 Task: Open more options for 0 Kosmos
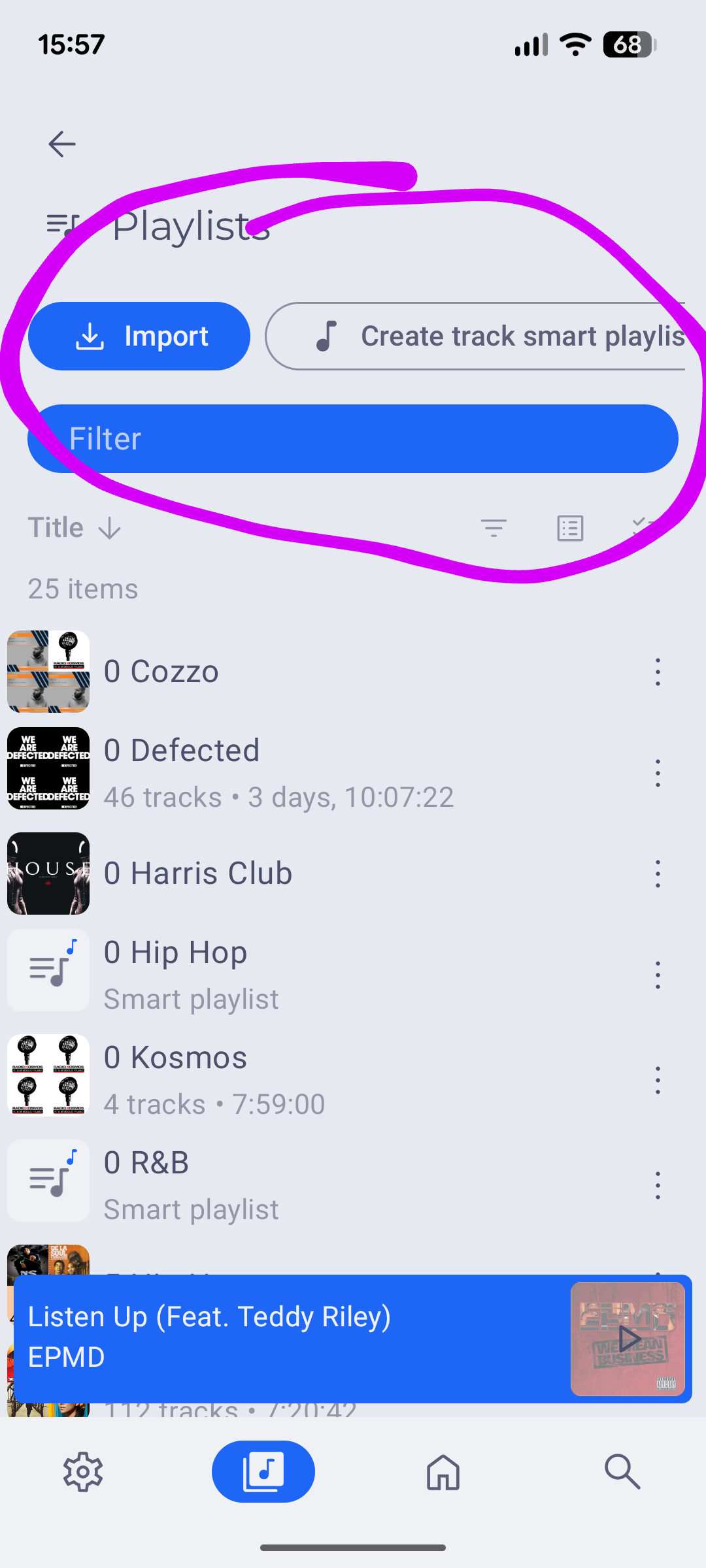coord(658,1081)
